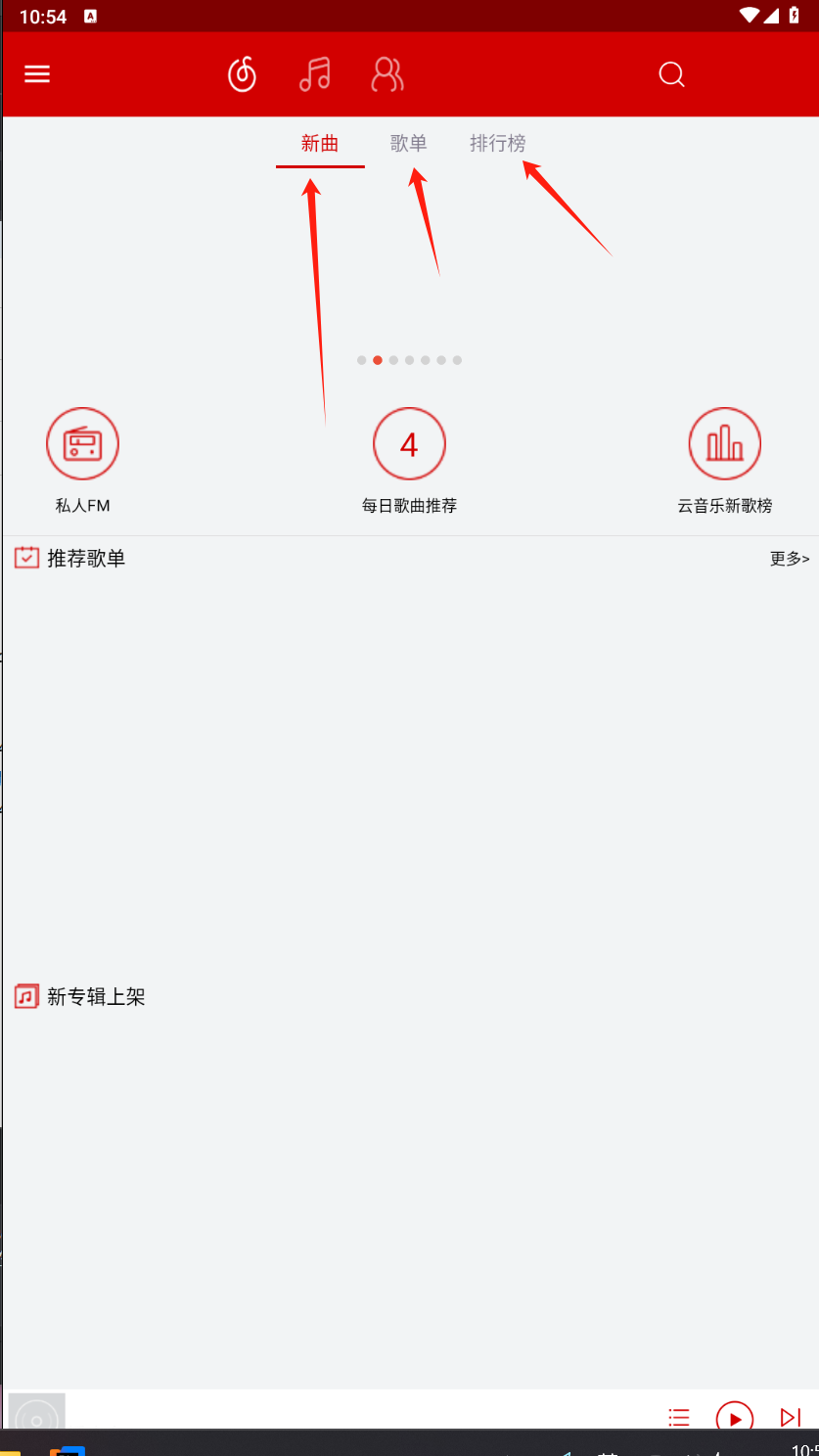Open the search magnifier
The image size is (819, 1456).
(671, 74)
